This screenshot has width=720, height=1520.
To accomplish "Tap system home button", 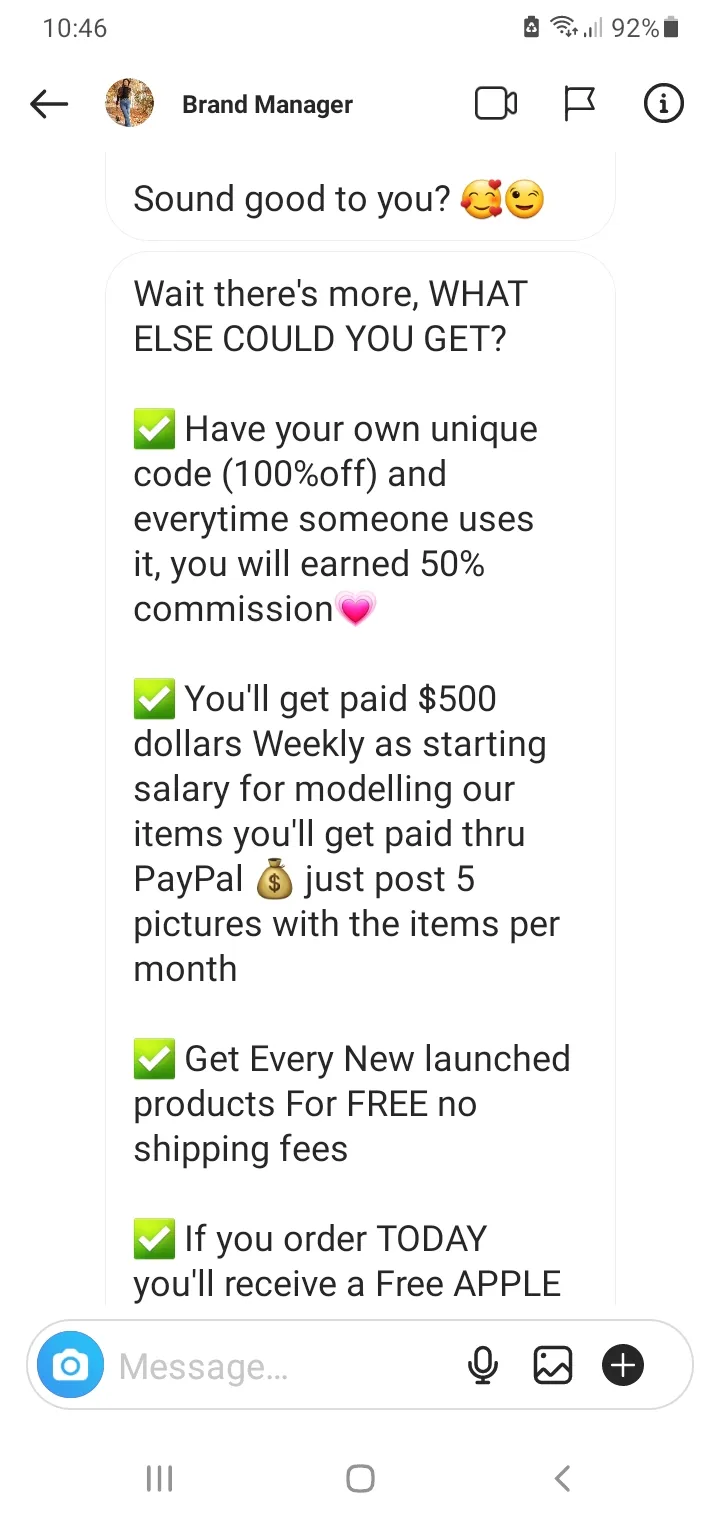I will click(360, 1478).
